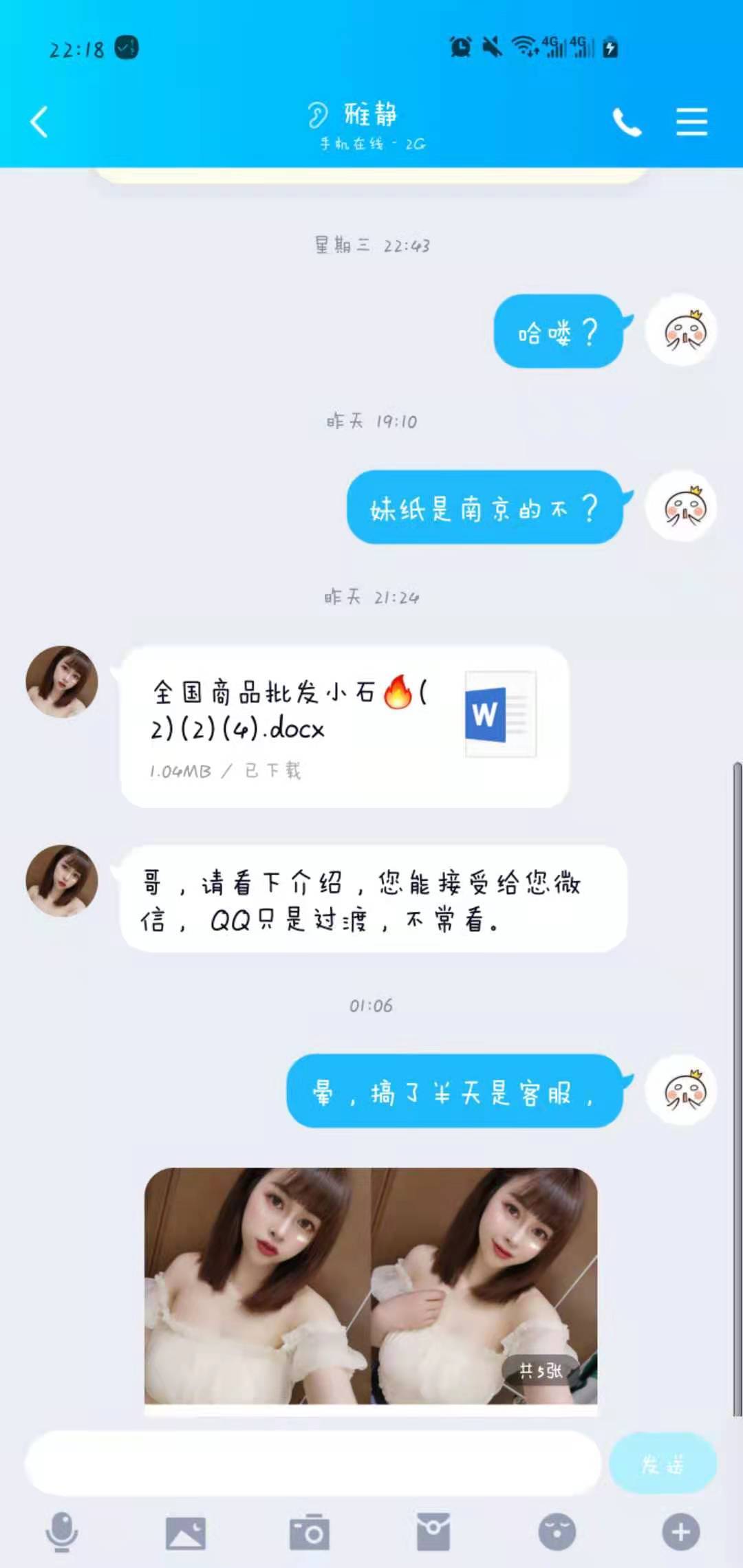Expand more options with the plus icon
743x1568 pixels.
[x=681, y=1532]
